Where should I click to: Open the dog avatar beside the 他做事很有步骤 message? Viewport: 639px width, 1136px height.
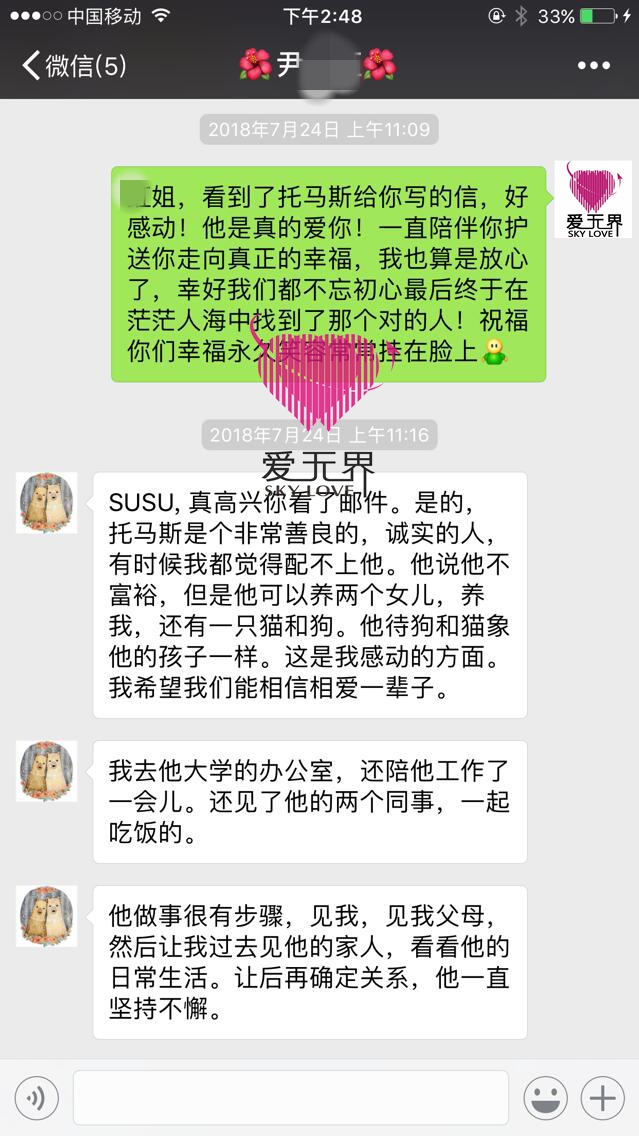(47, 916)
